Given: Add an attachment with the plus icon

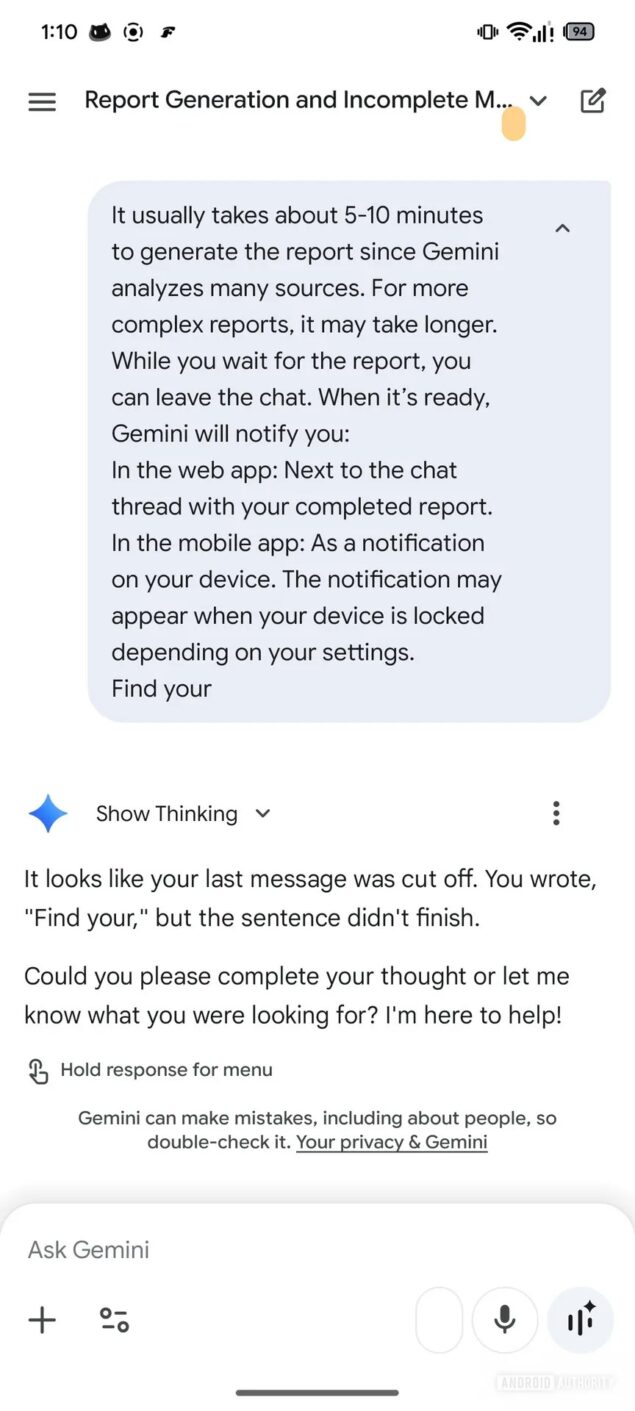Looking at the screenshot, I should pyautogui.click(x=42, y=1320).
